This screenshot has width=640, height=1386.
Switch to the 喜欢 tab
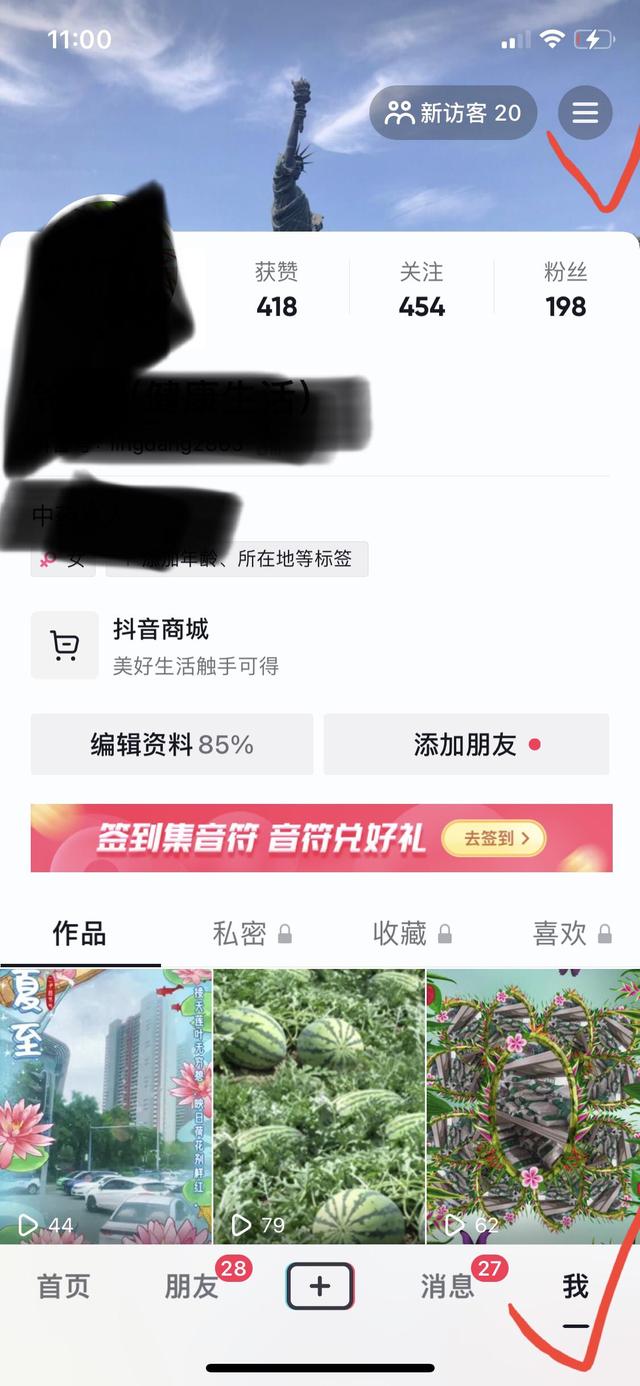pyautogui.click(x=571, y=934)
